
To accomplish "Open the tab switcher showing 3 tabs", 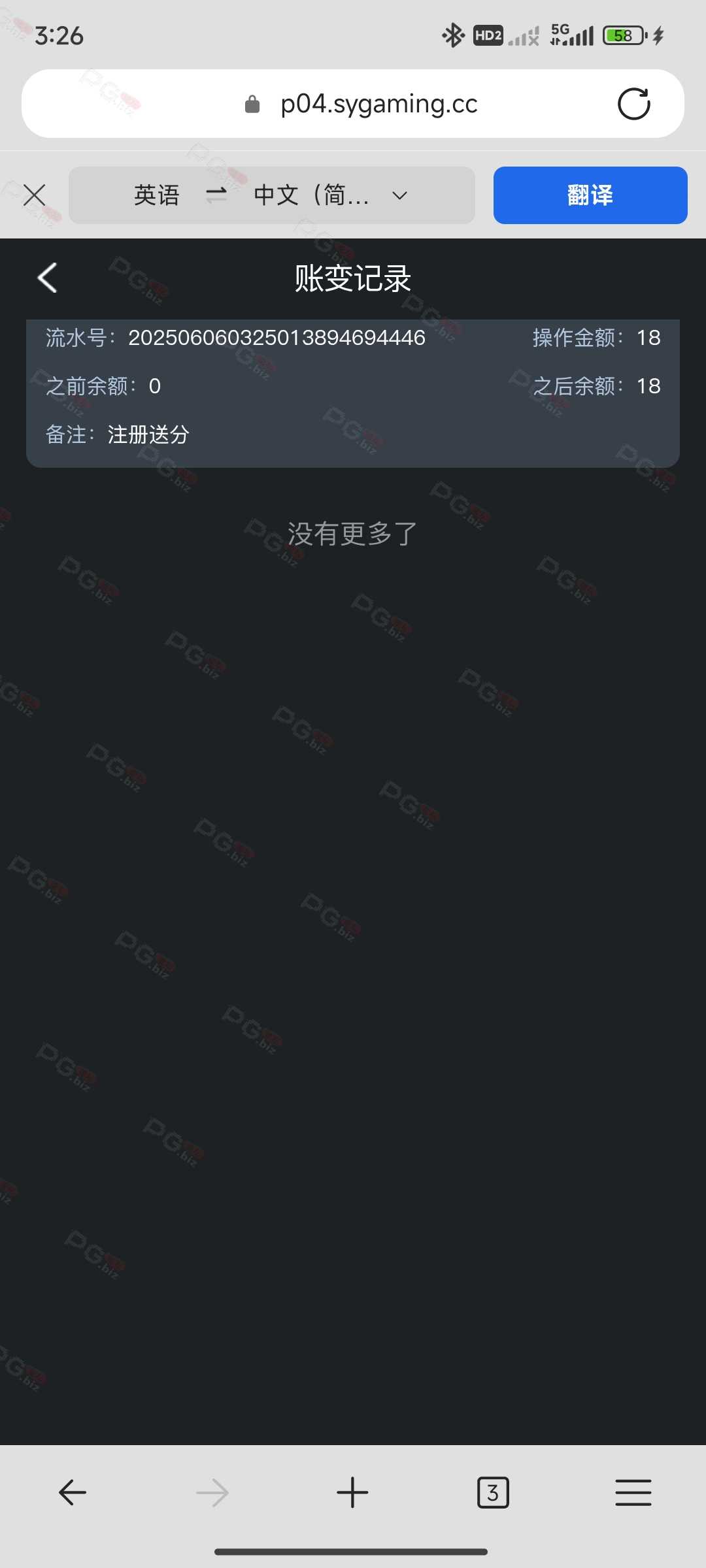I will point(493,1492).
